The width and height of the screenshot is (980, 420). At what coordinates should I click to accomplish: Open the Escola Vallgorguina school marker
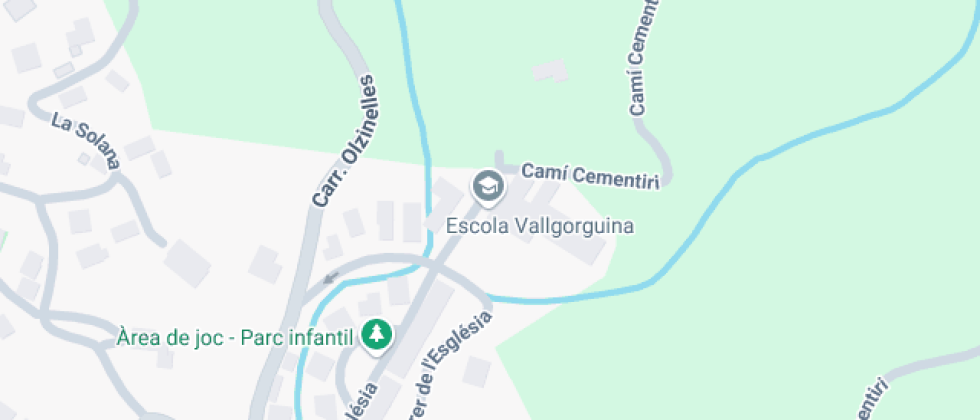pos(488,187)
